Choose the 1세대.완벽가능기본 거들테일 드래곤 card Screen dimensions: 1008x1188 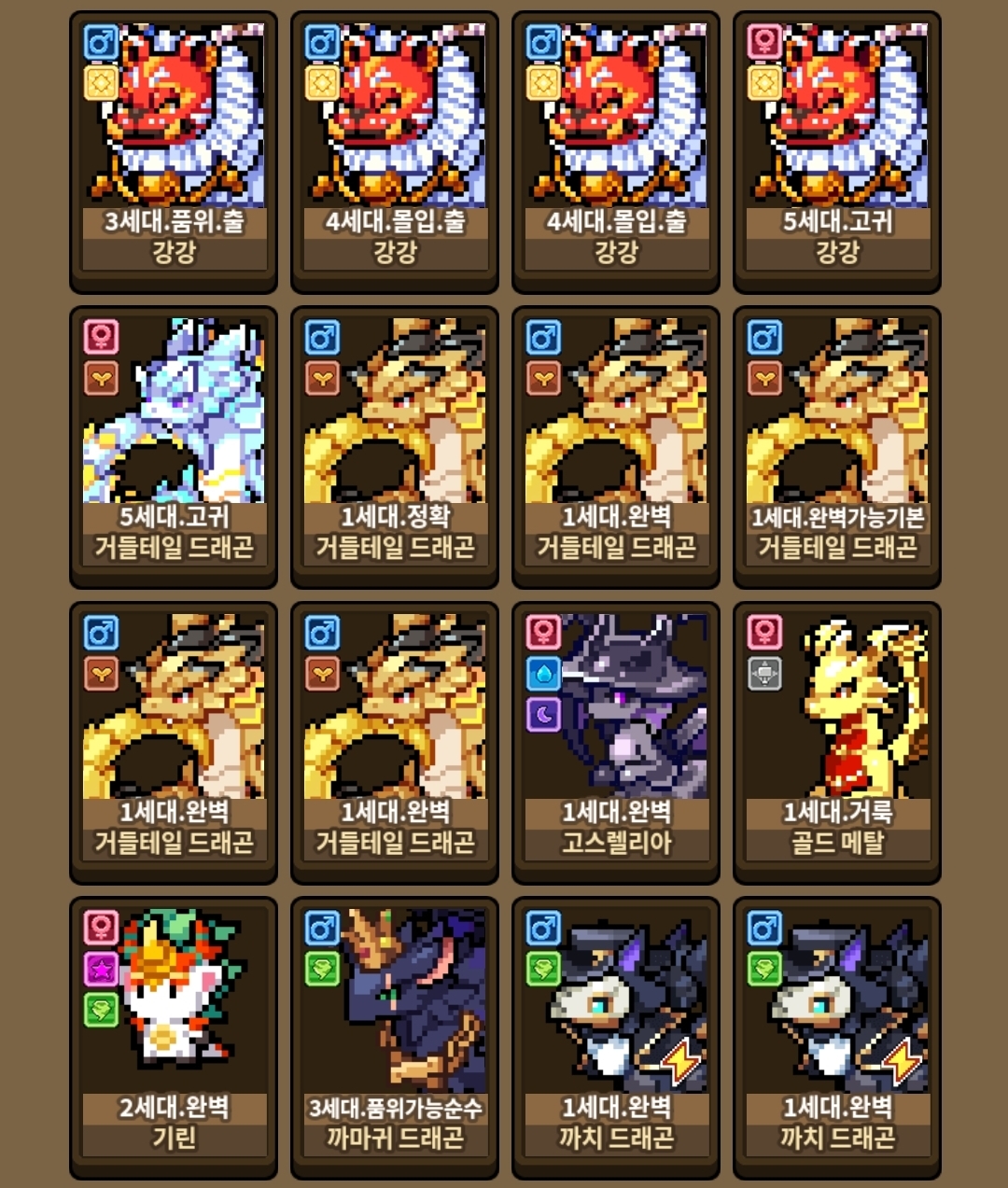[x=837, y=445]
